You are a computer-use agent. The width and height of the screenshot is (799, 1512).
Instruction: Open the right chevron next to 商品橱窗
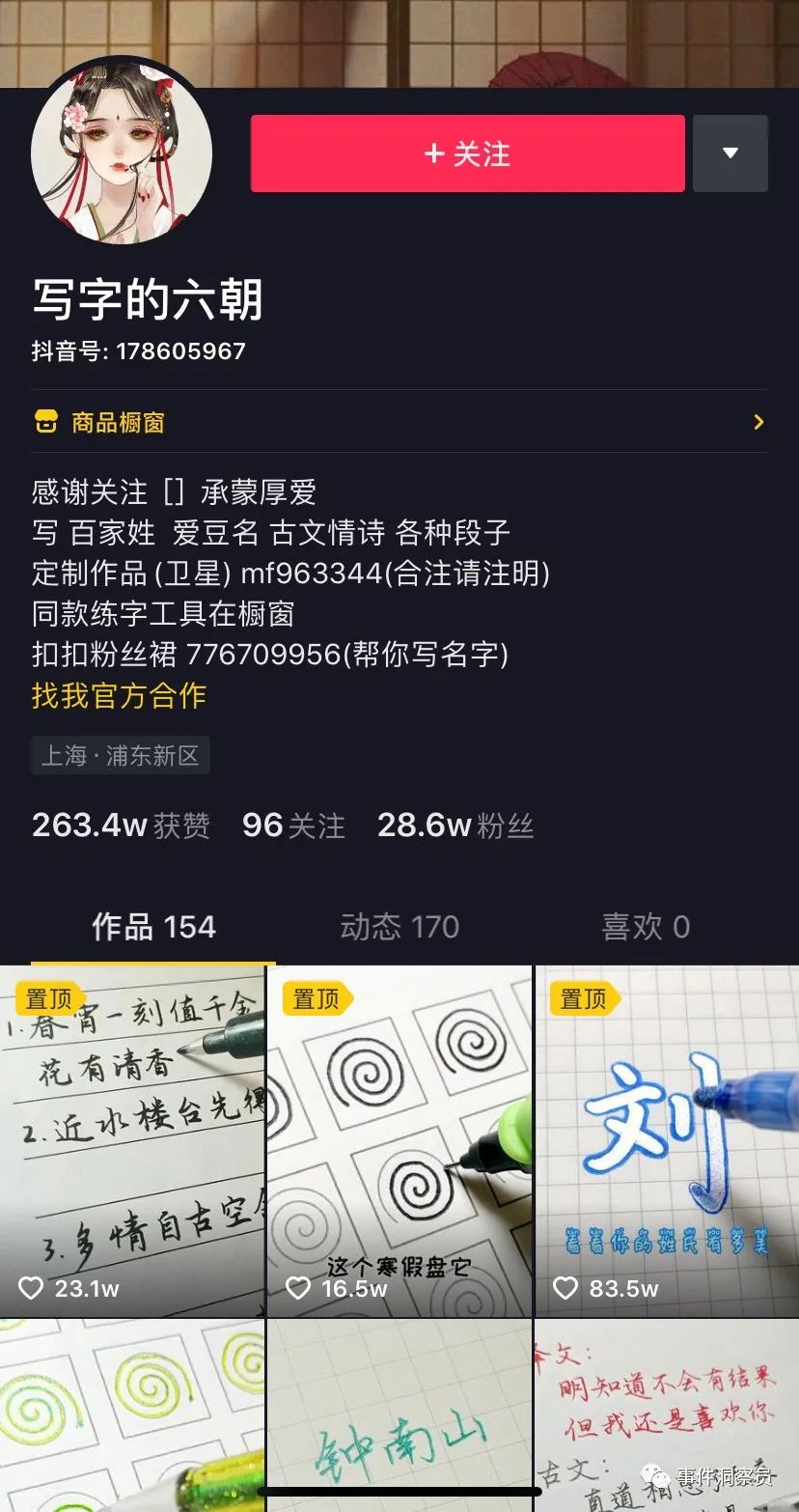(x=758, y=422)
